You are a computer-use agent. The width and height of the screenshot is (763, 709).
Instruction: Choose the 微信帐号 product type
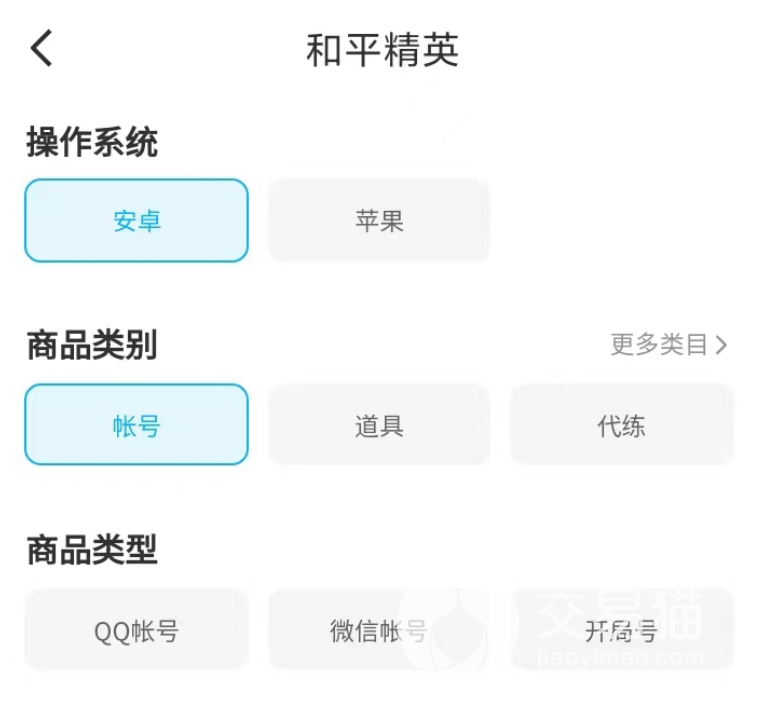[379, 630]
